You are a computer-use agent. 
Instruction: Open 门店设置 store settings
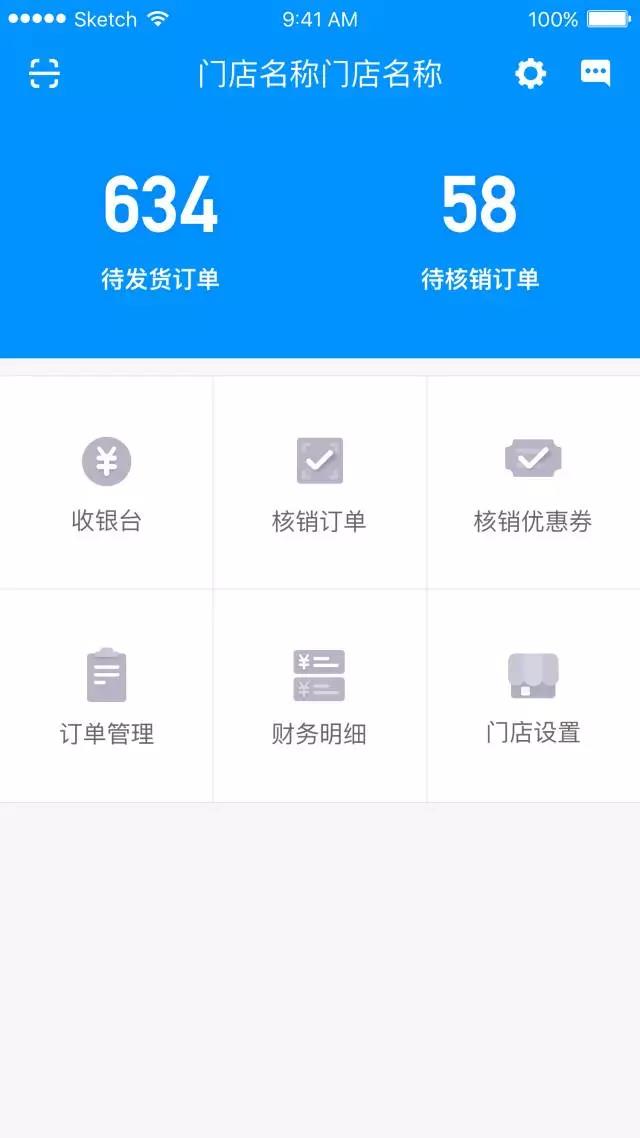533,696
